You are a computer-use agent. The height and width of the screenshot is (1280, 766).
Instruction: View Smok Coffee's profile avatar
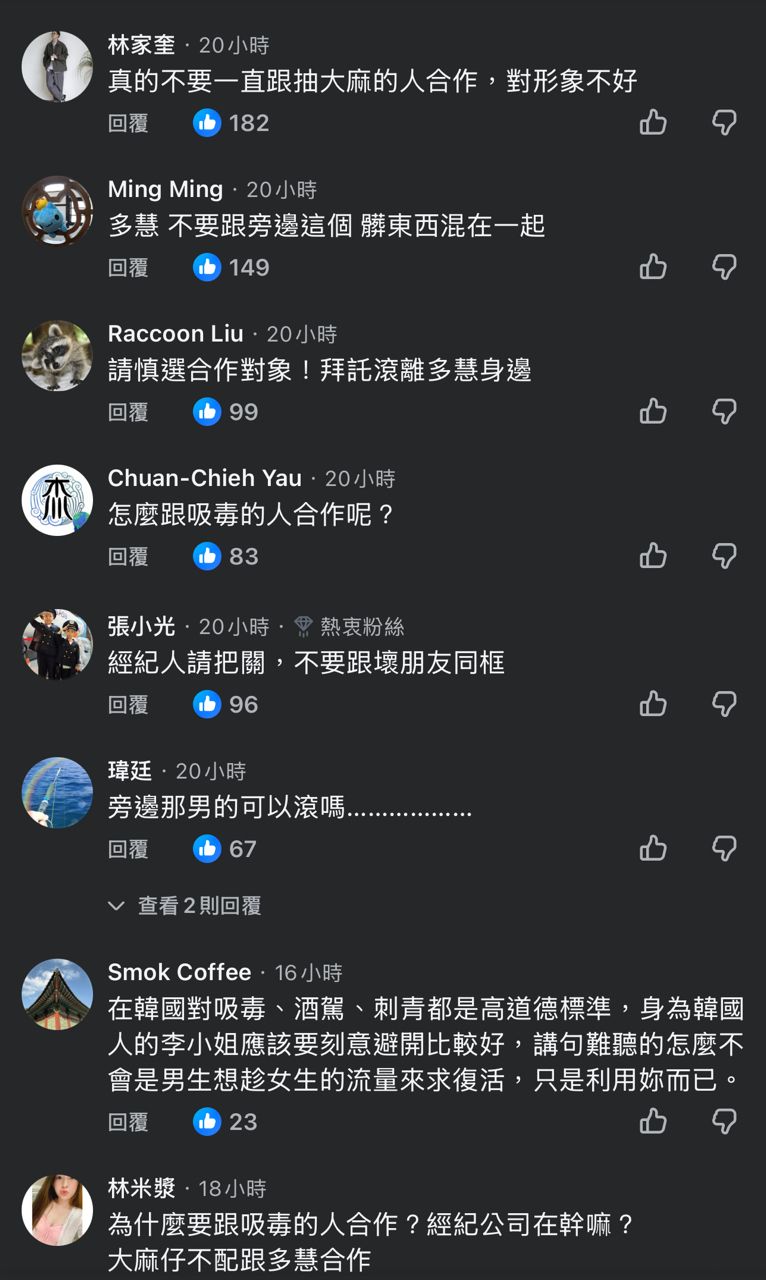tap(57, 994)
